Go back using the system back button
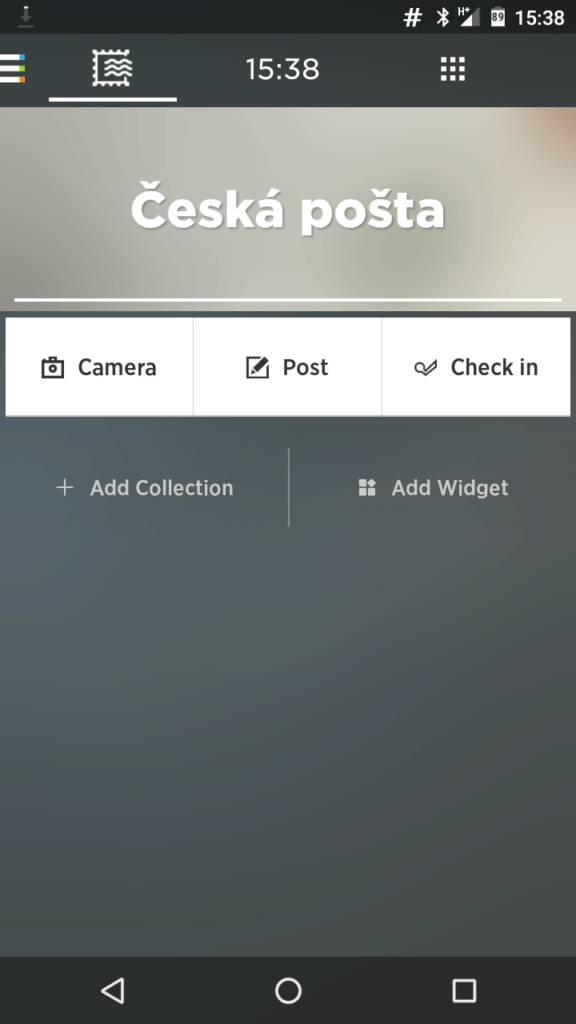Viewport: 576px width, 1024px height. 112,991
